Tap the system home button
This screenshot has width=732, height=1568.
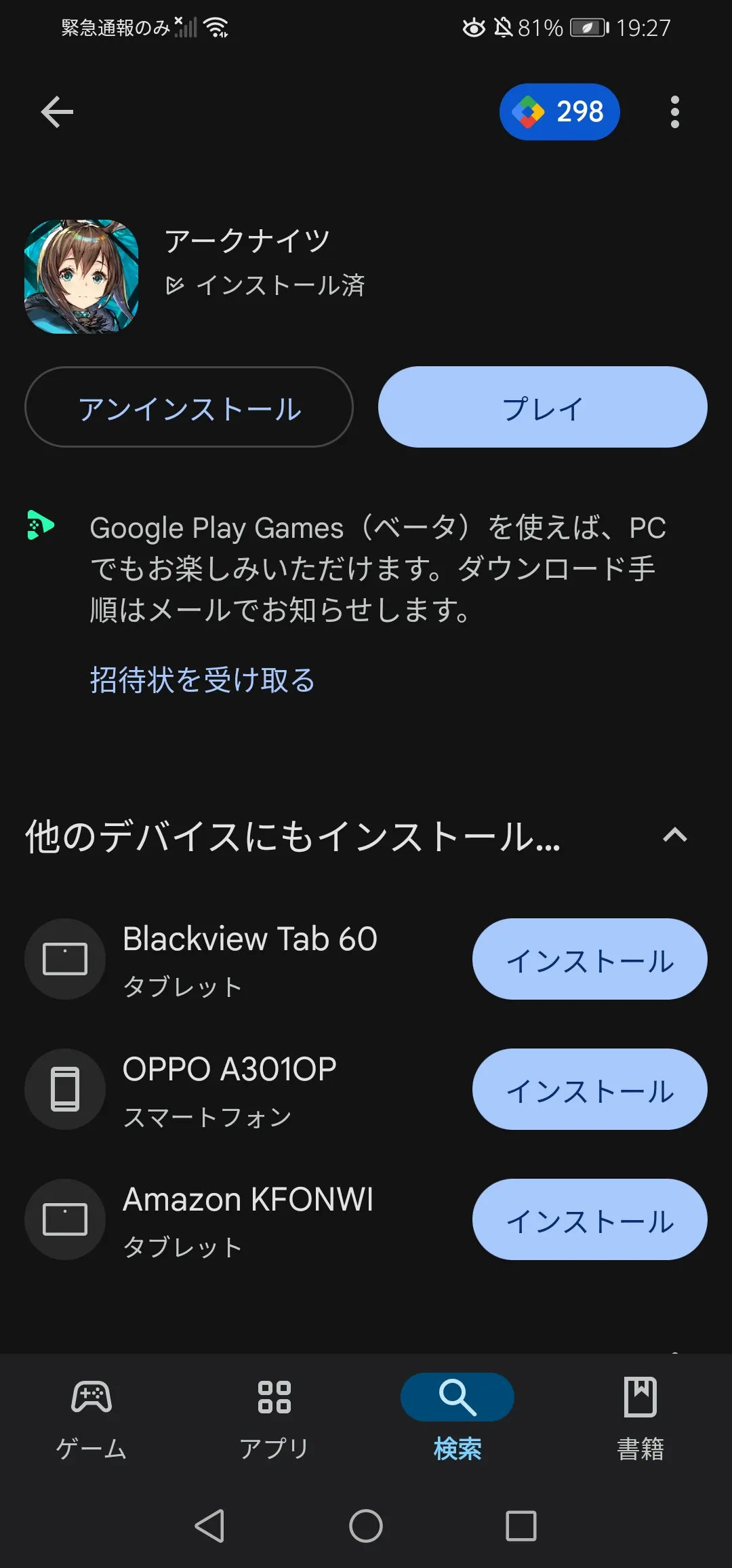(366, 1526)
